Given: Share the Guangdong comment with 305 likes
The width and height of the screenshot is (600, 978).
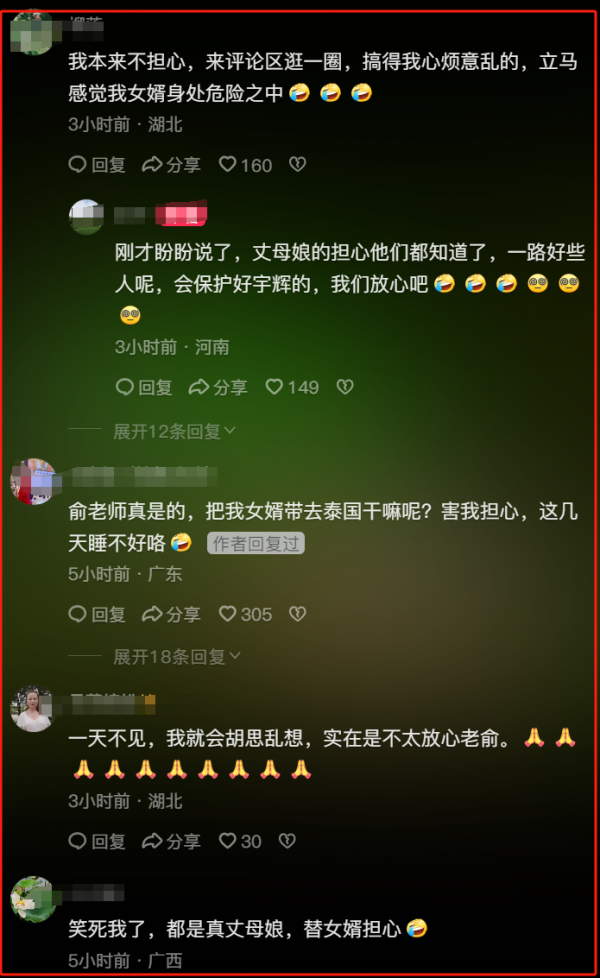Looking at the screenshot, I should (x=171, y=614).
